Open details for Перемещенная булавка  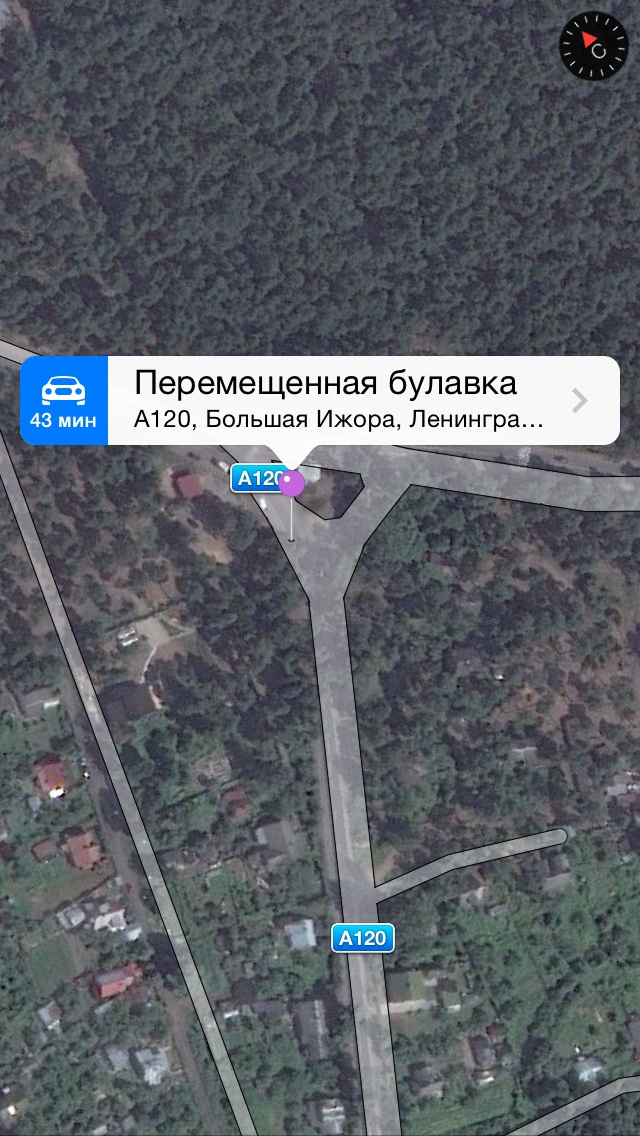click(579, 401)
